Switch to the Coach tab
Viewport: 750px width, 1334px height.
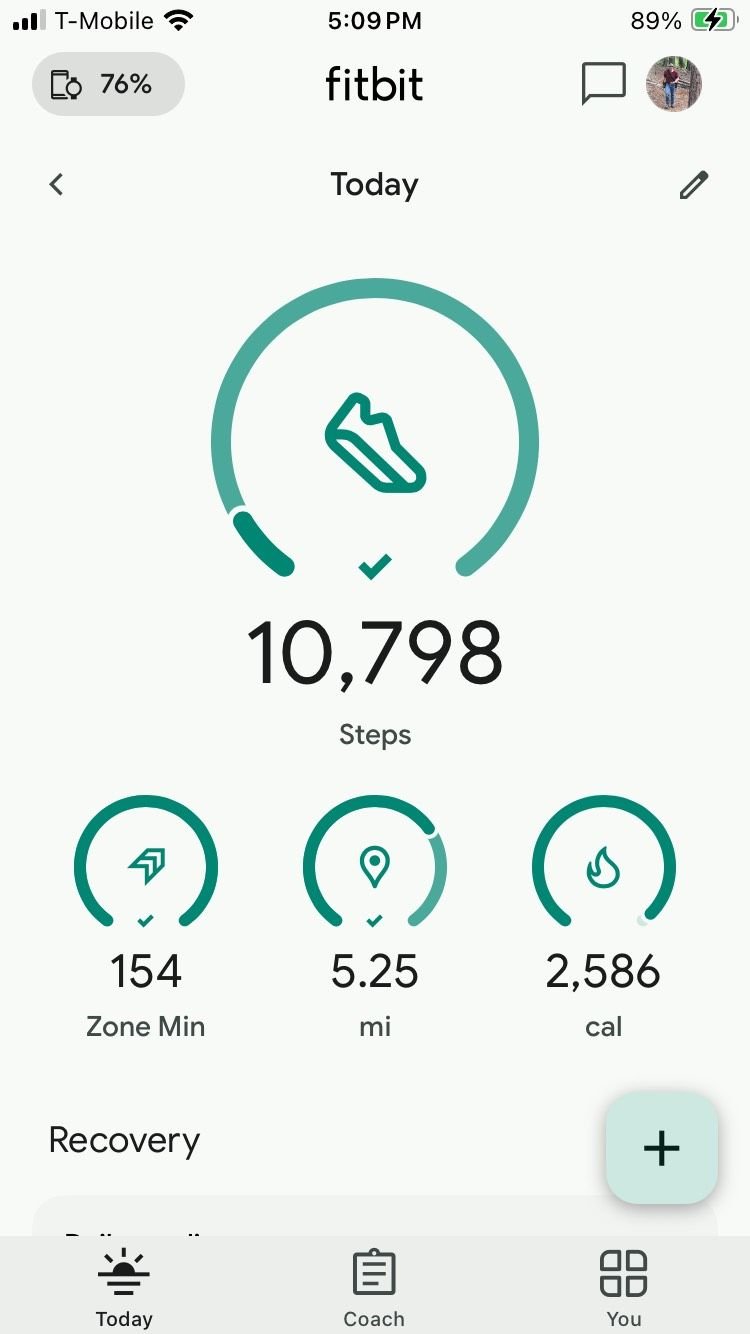tap(374, 1287)
